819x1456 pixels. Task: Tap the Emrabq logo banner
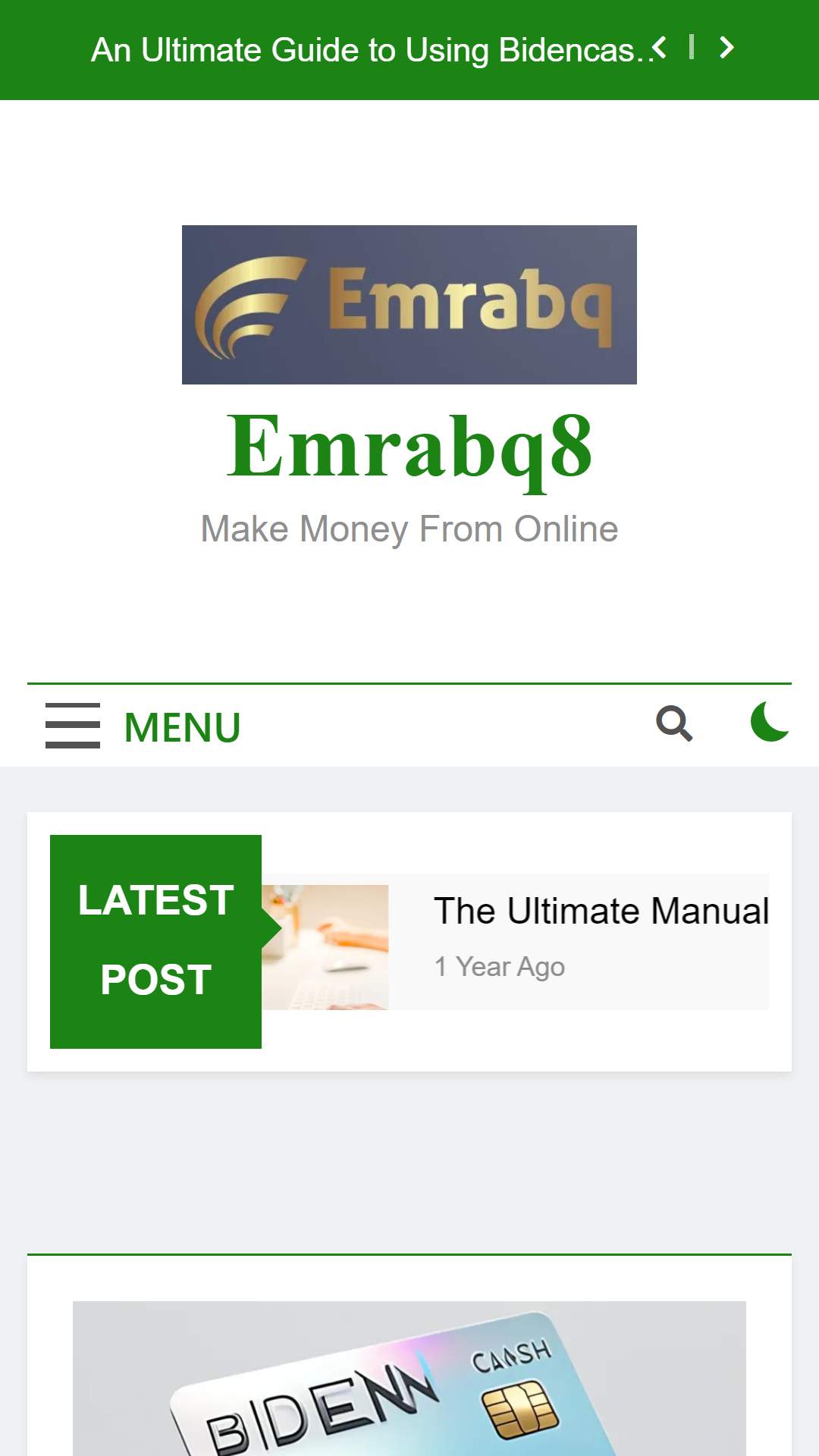(x=409, y=305)
